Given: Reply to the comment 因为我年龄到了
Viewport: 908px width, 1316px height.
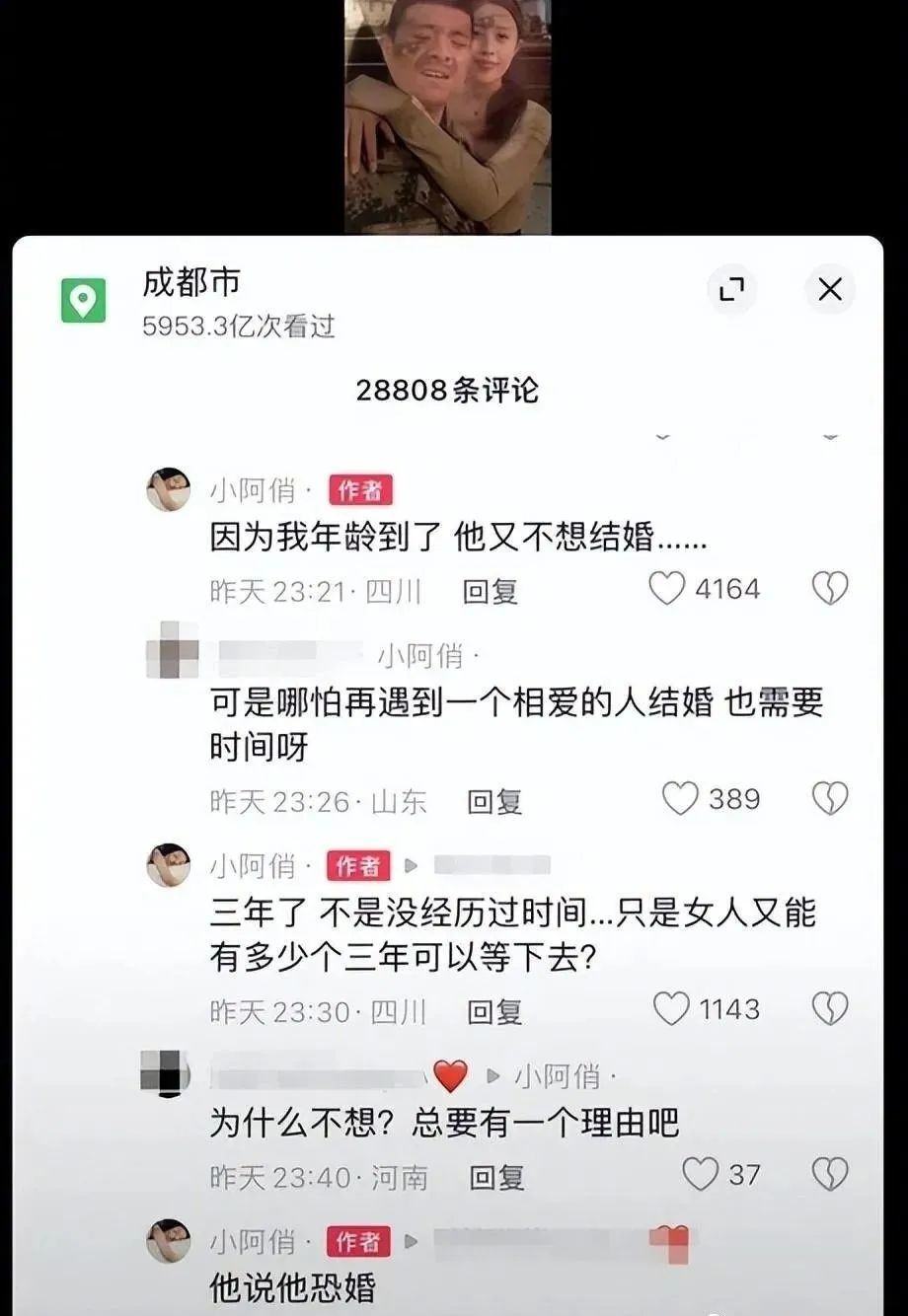Looking at the screenshot, I should coord(491,591).
